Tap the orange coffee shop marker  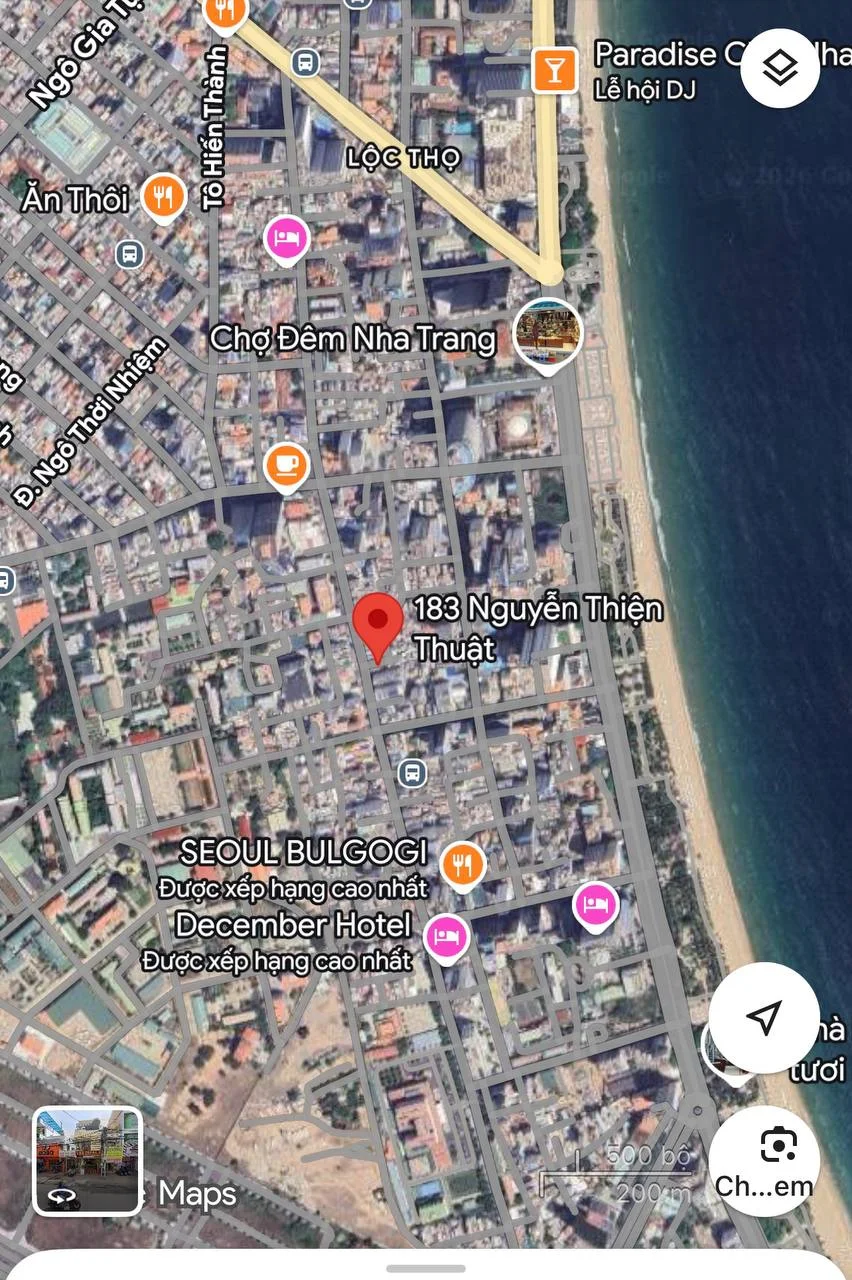click(287, 465)
